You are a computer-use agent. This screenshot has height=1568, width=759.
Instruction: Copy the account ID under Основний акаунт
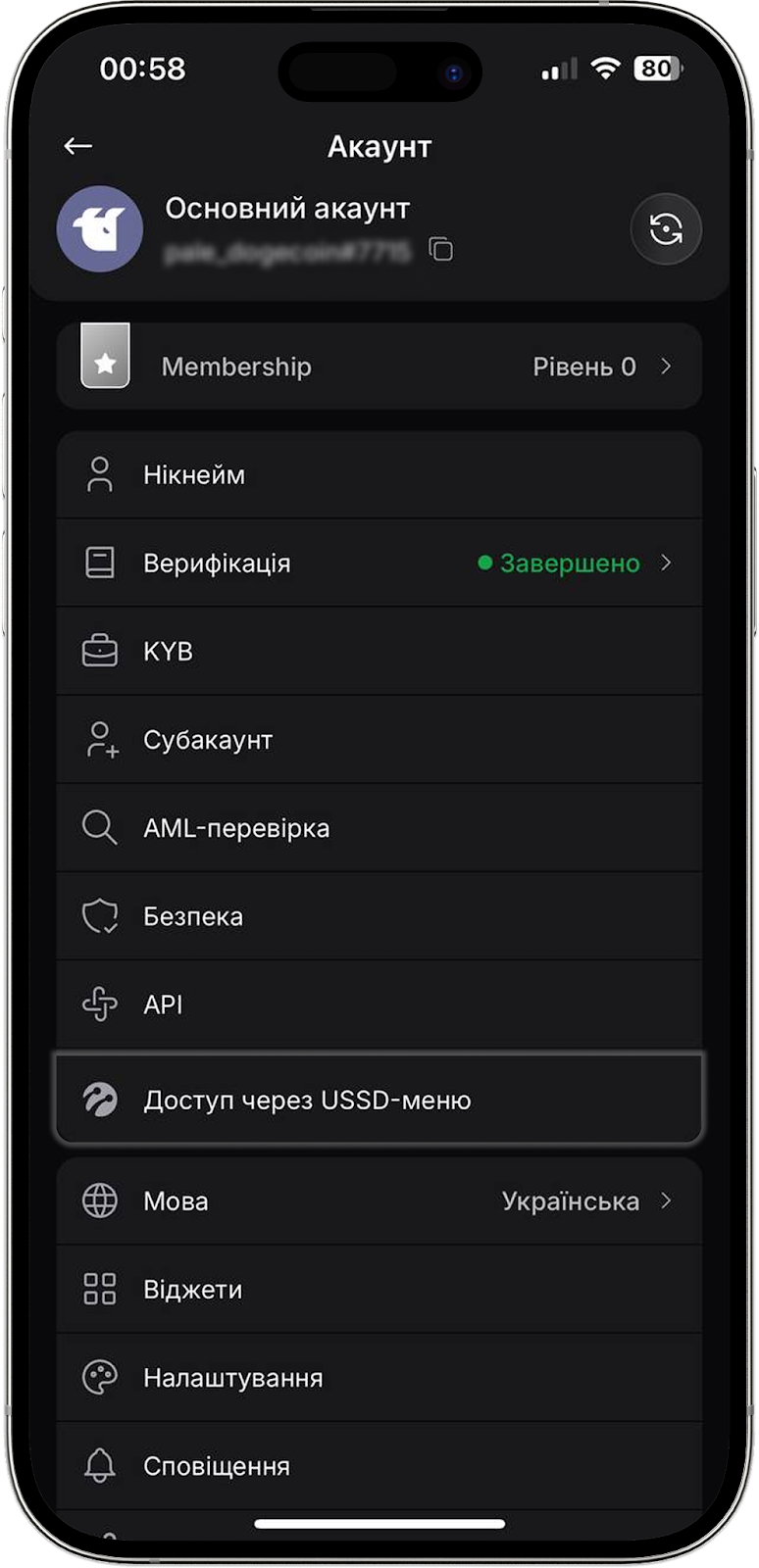coord(441,250)
